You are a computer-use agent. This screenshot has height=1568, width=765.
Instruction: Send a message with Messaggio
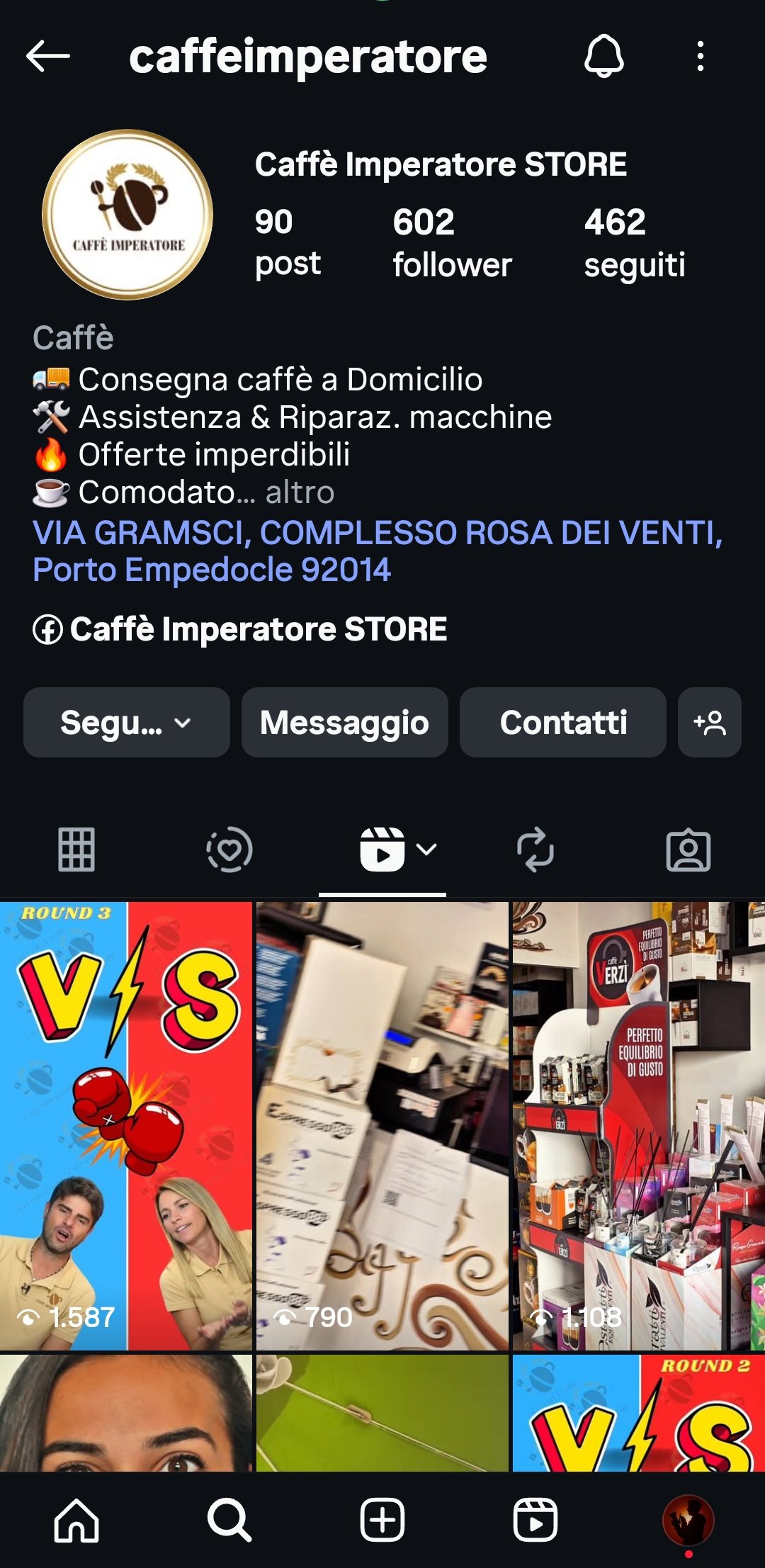[344, 723]
